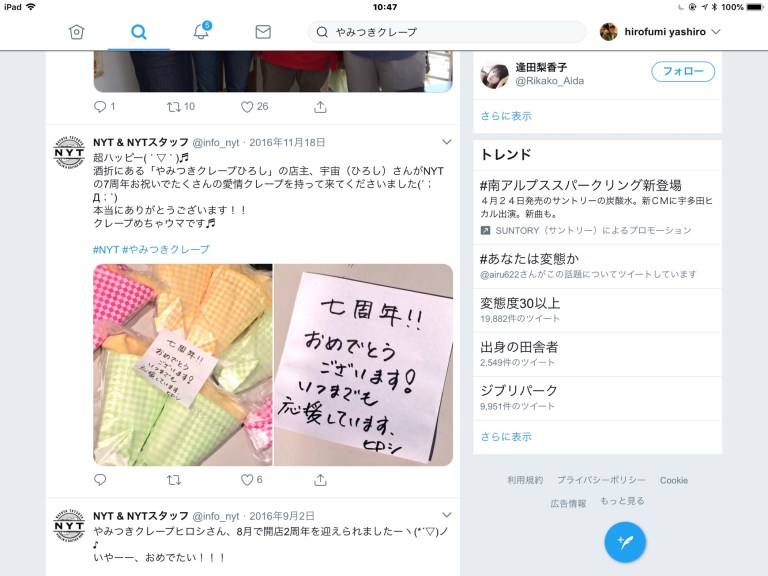Follow 逢田梨香子 with フォロー button
This screenshot has height=576, width=768.
[683, 71]
